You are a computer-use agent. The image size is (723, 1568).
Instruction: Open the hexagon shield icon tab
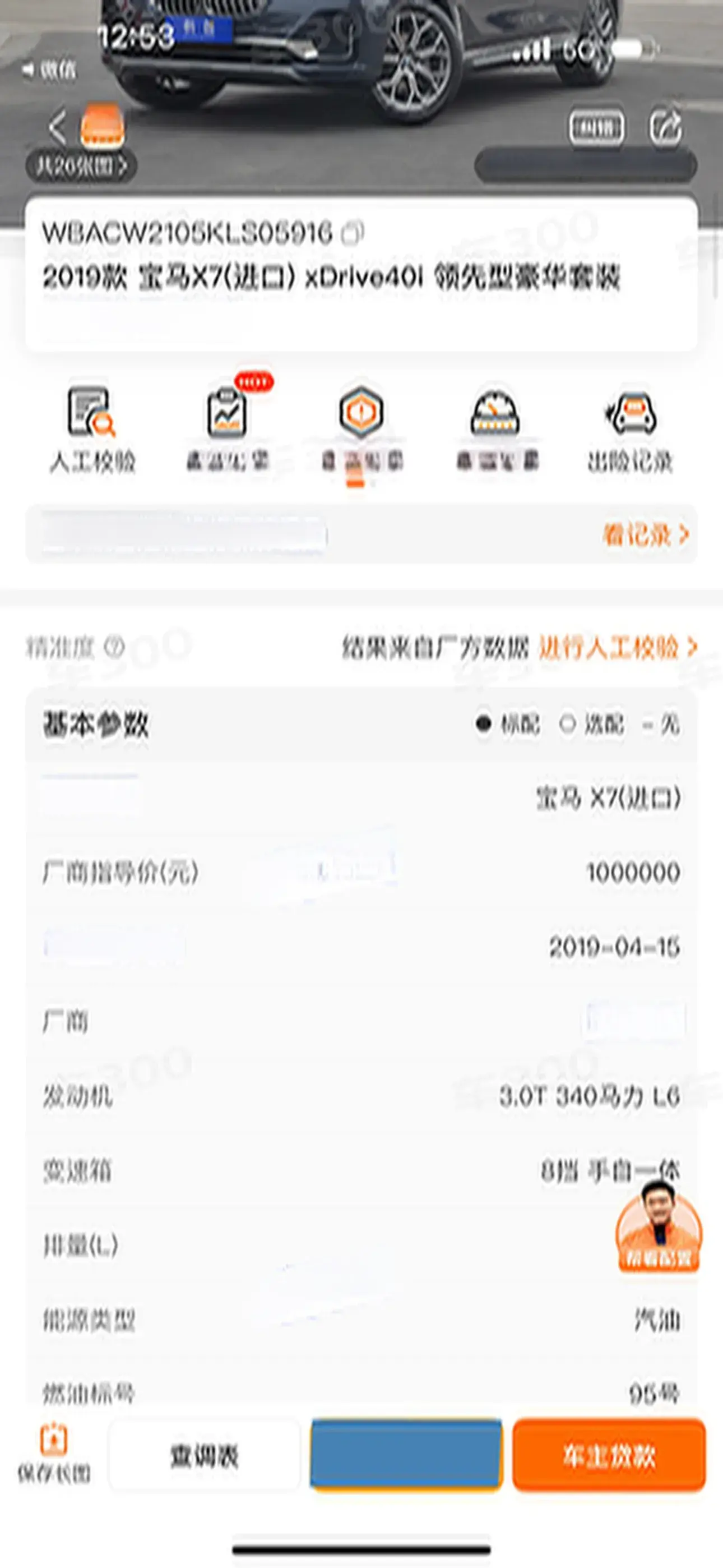(361, 430)
